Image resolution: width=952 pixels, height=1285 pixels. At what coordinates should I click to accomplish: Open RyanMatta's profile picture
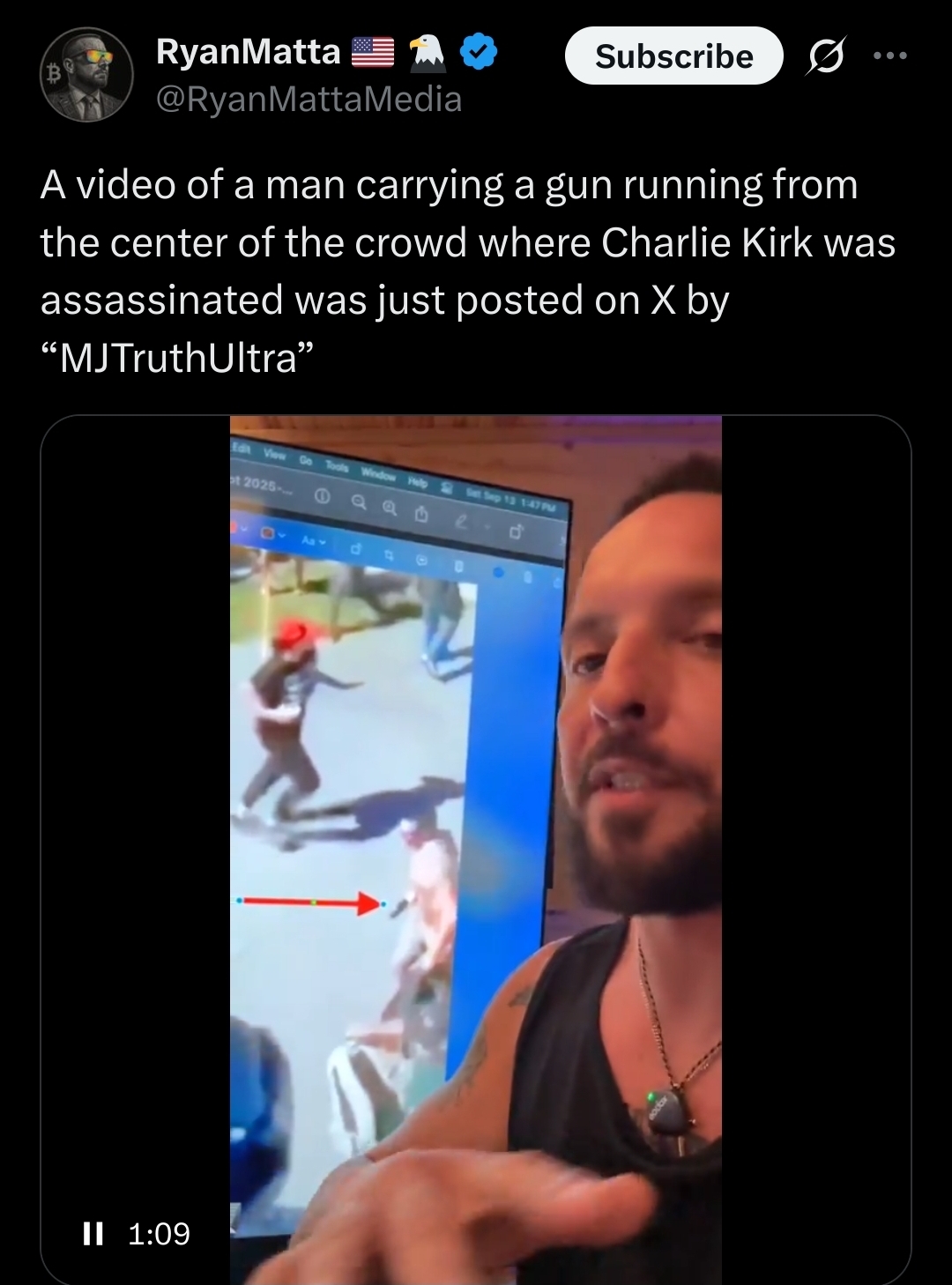click(x=86, y=75)
